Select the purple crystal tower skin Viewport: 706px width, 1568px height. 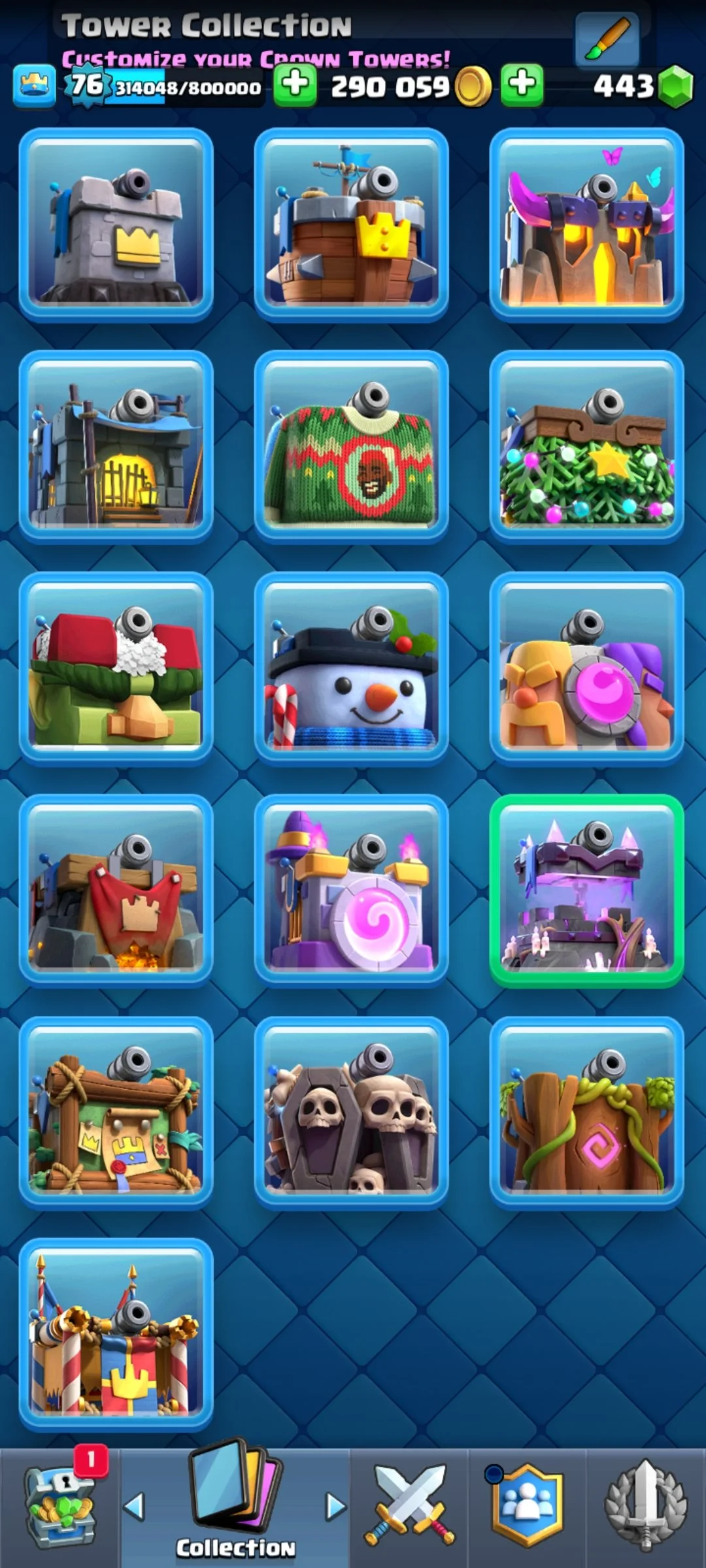(x=587, y=890)
